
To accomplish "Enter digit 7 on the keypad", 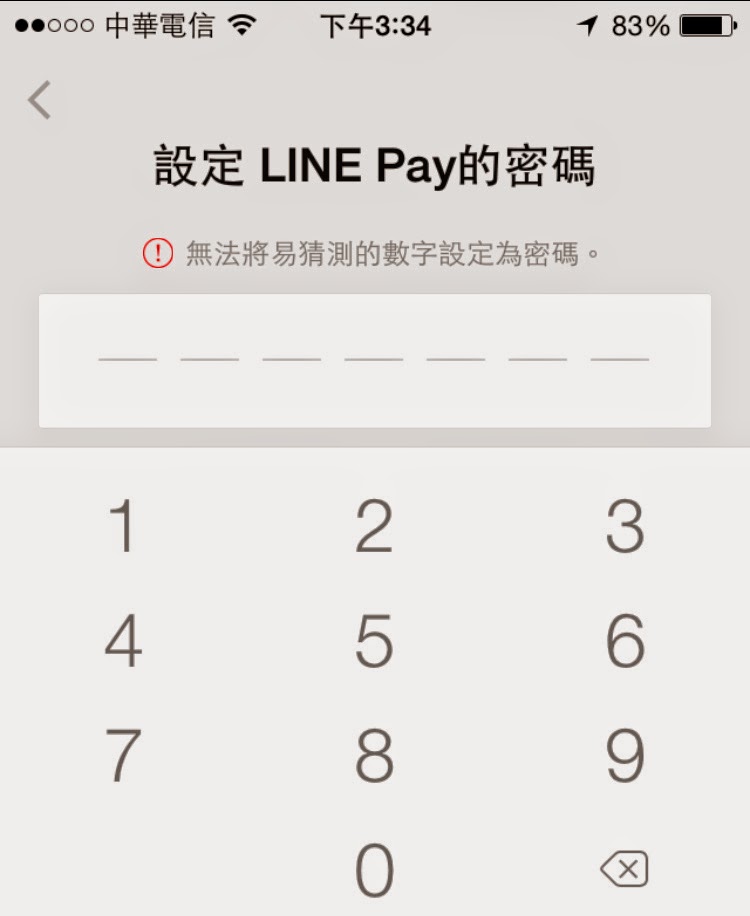I will (x=123, y=756).
